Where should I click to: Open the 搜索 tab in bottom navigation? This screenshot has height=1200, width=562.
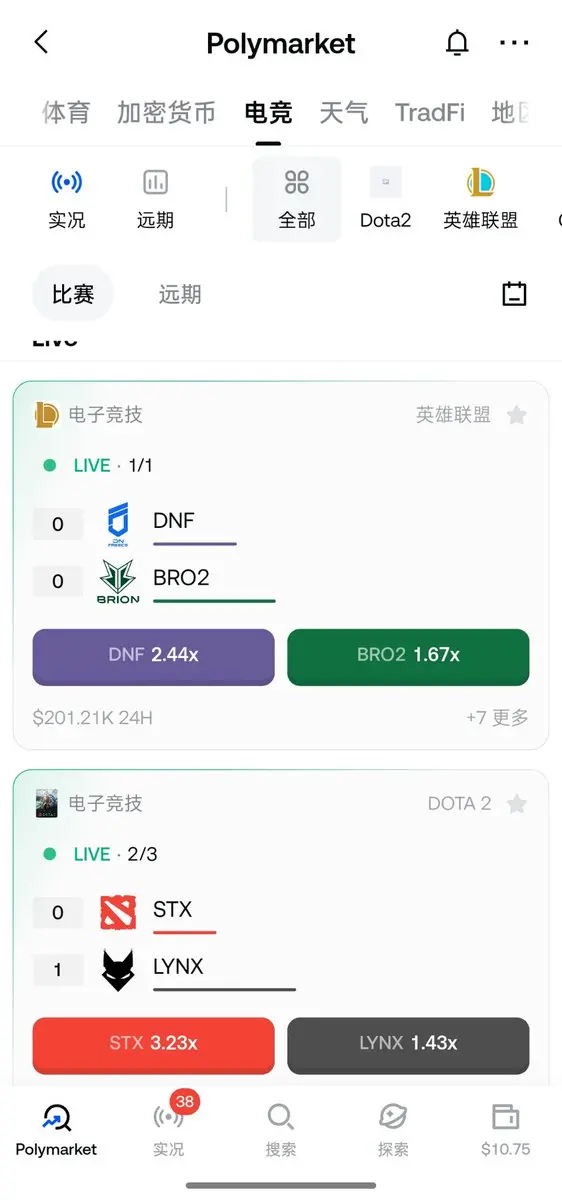[281, 1130]
